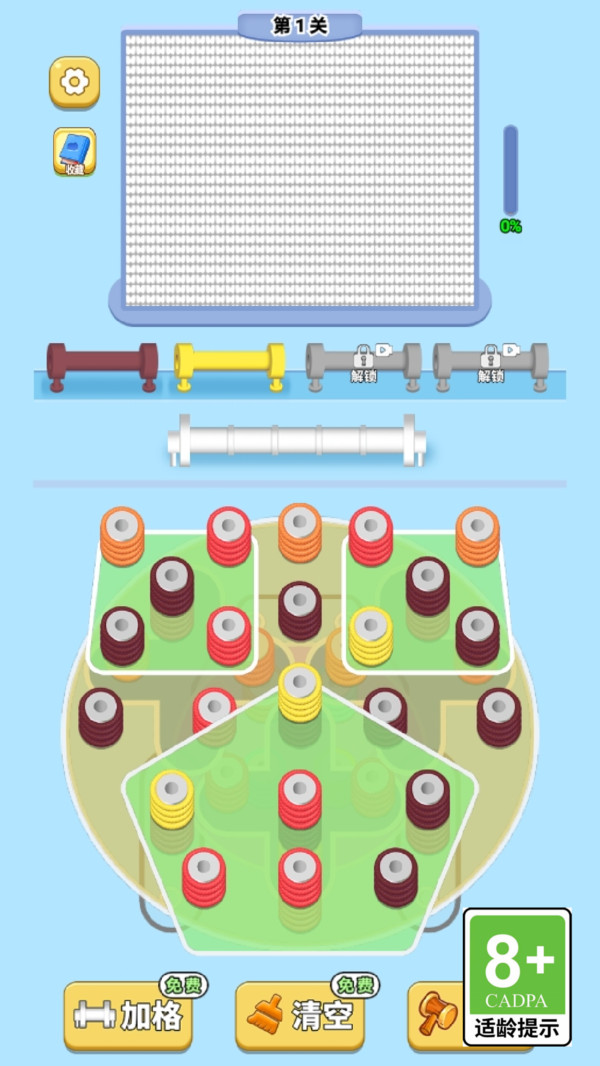Unlock the first locked grey rack
The width and height of the screenshot is (600, 1066).
363,364
